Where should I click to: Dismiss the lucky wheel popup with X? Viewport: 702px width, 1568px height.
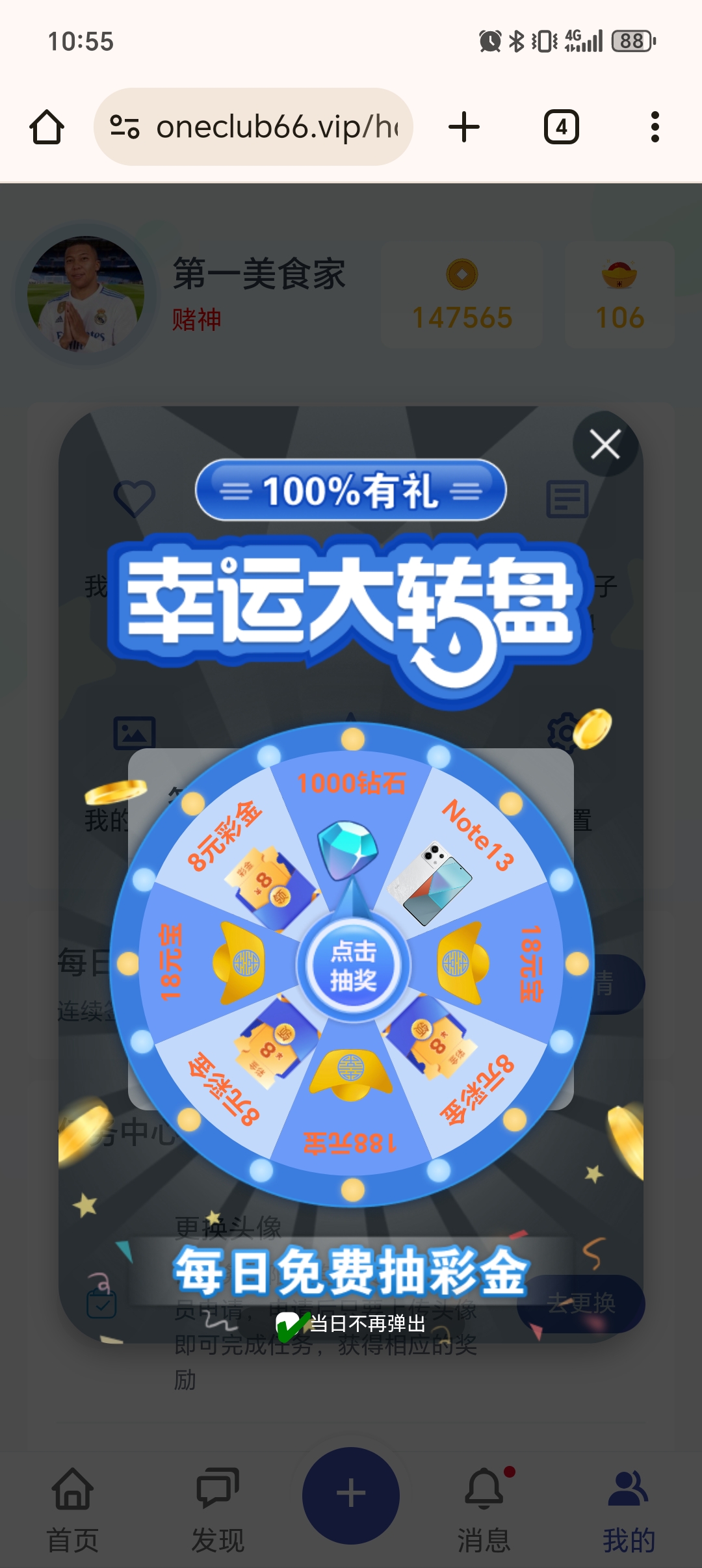click(x=605, y=445)
